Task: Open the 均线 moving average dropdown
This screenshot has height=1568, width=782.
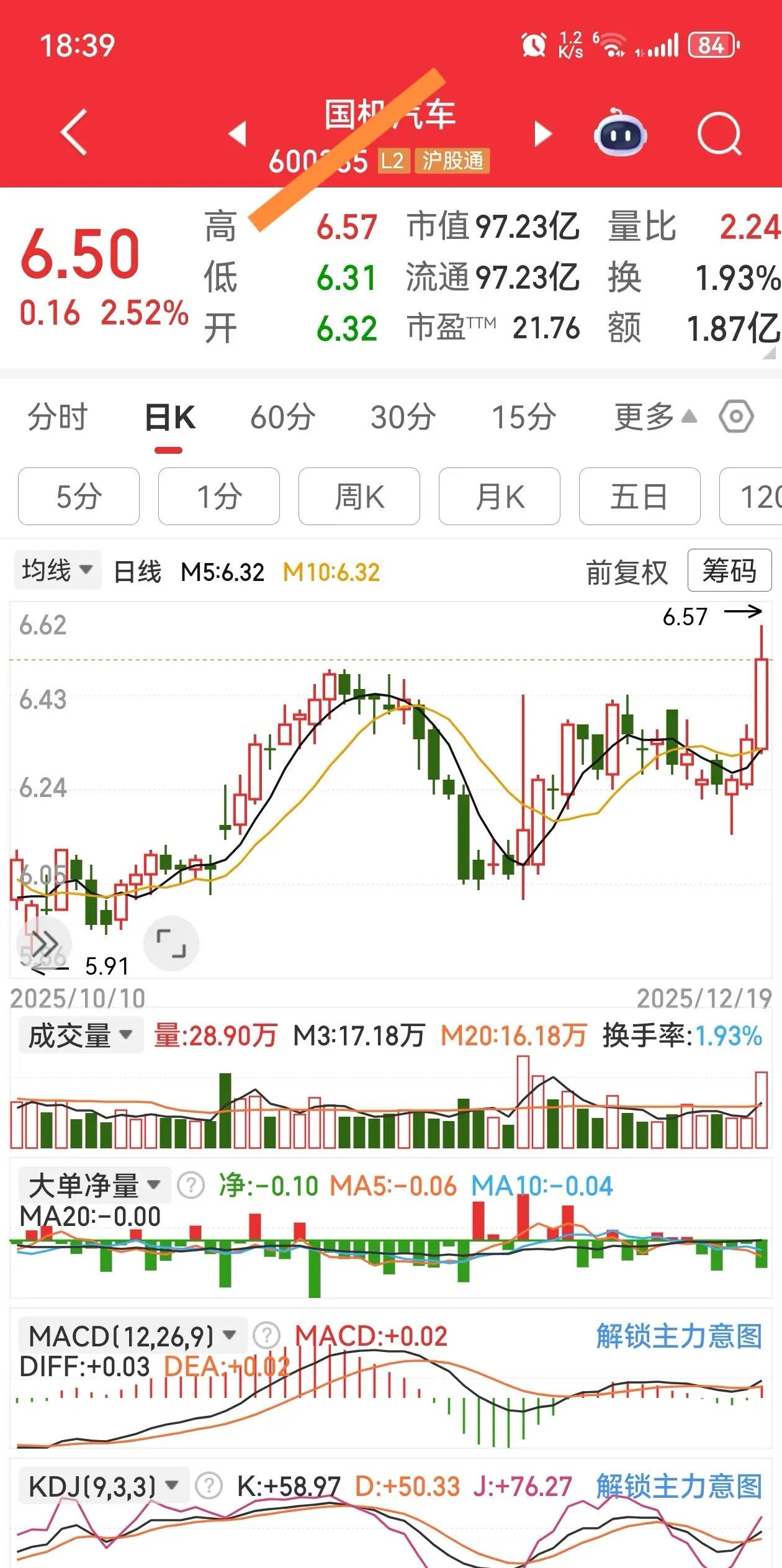Action: [x=56, y=569]
